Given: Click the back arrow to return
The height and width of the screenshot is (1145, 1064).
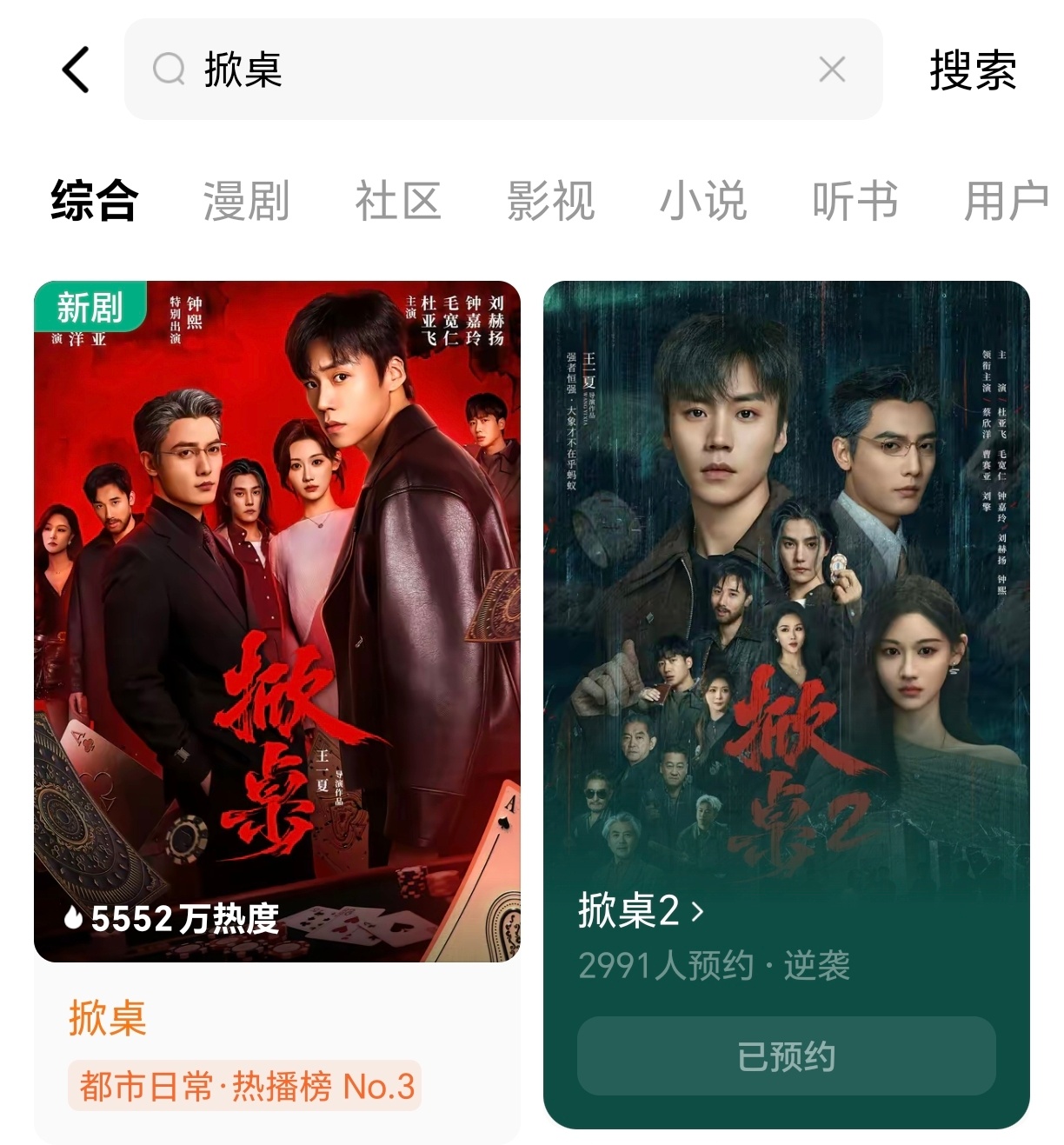Looking at the screenshot, I should (x=76, y=71).
